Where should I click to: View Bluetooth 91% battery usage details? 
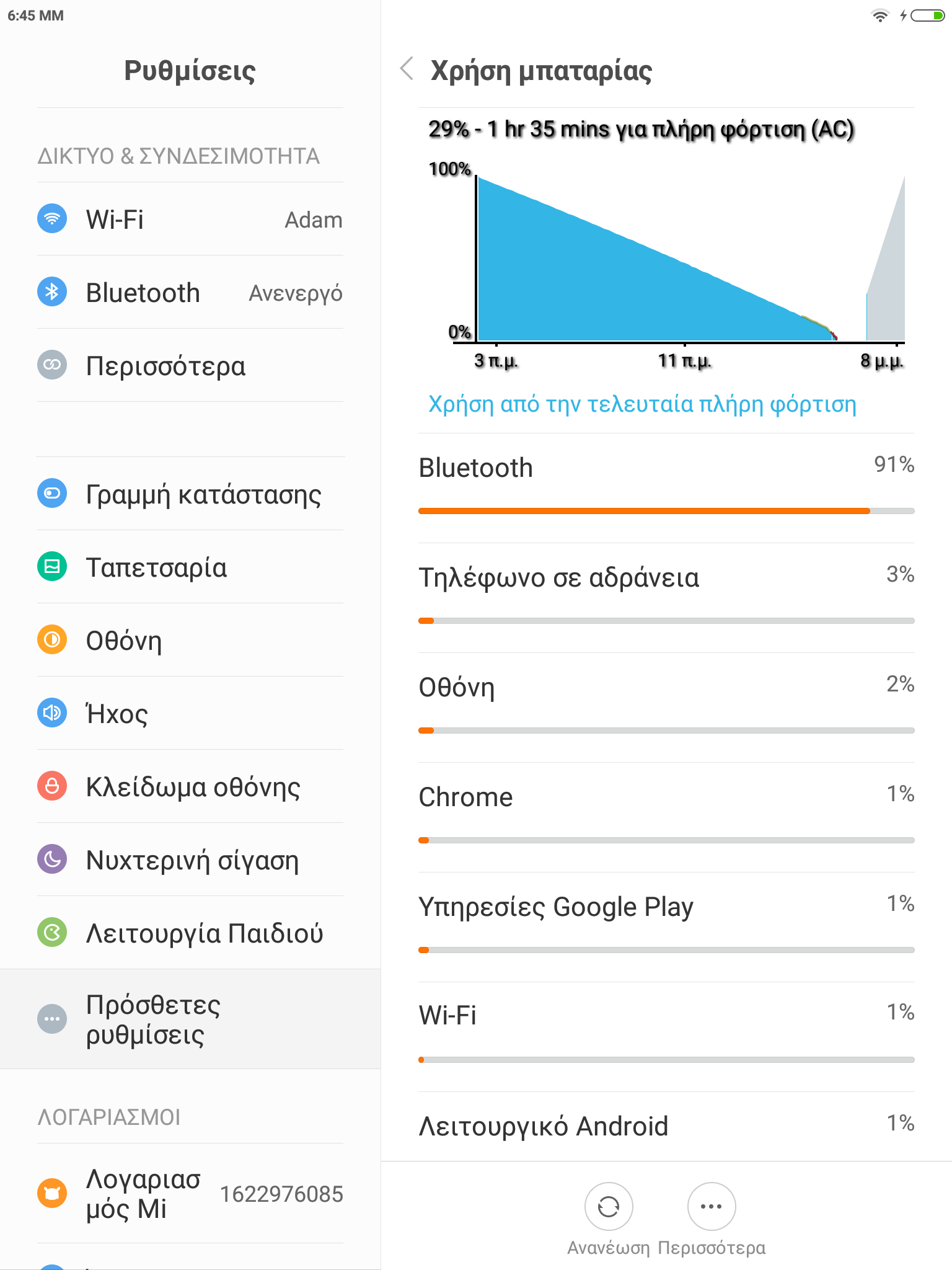(x=666, y=488)
